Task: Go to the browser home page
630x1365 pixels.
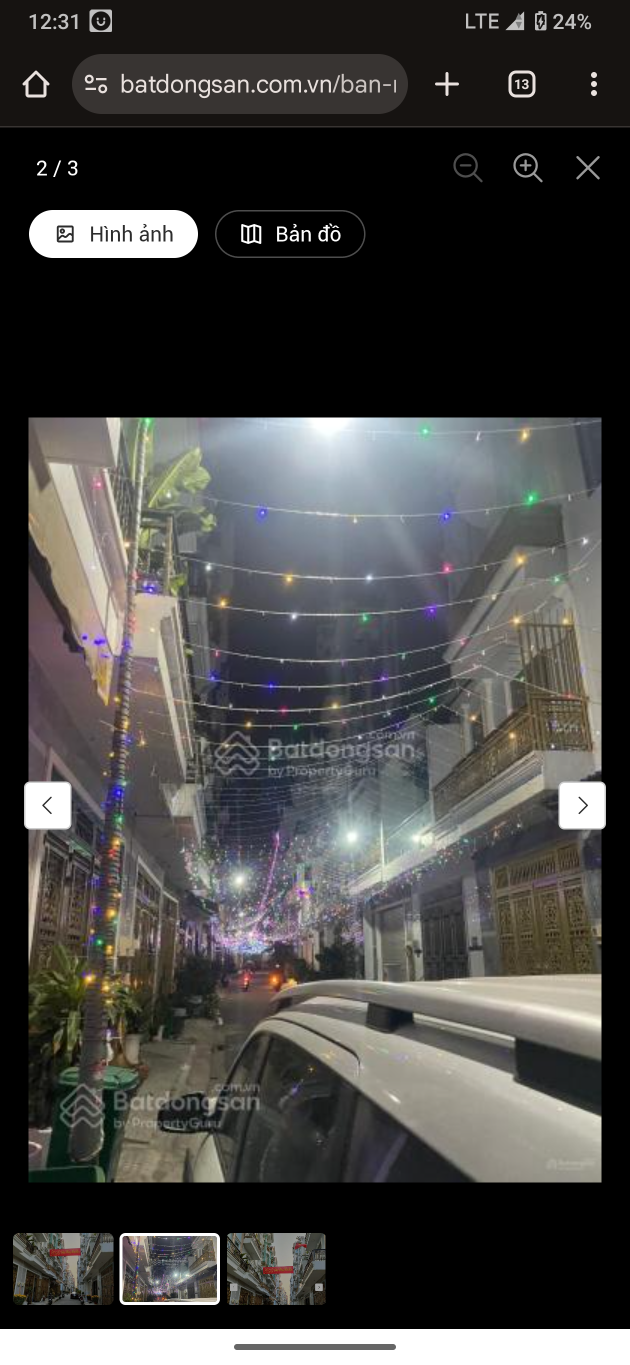Action: pyautogui.click(x=36, y=85)
